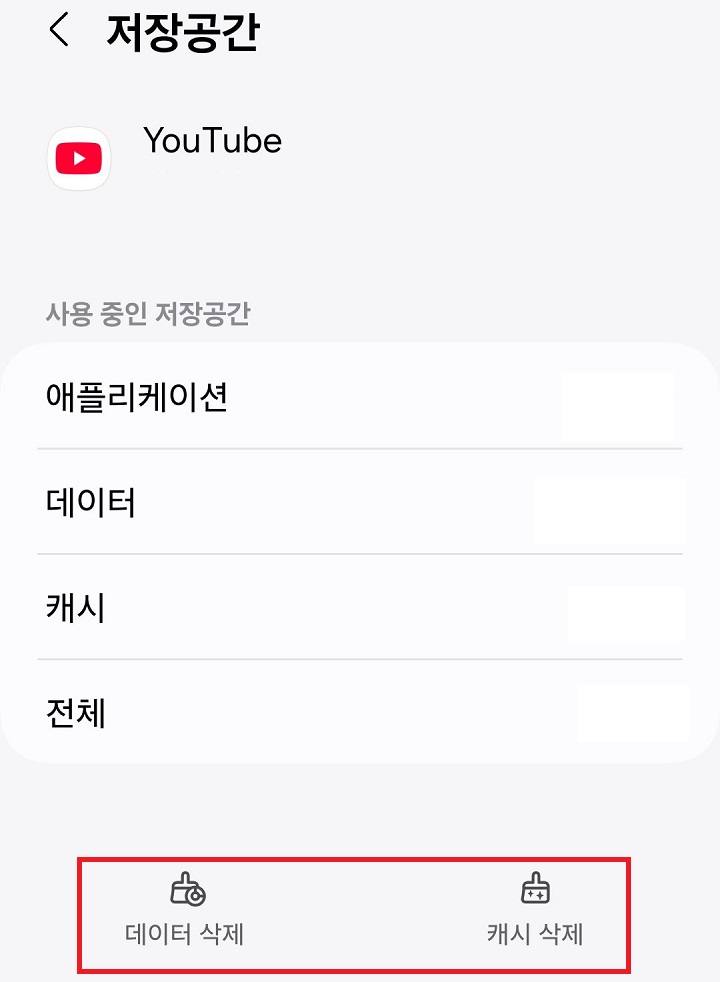Viewport: 720px width, 982px height.
Task: Tap the YouTube label beside the logo
Action: [x=213, y=141]
